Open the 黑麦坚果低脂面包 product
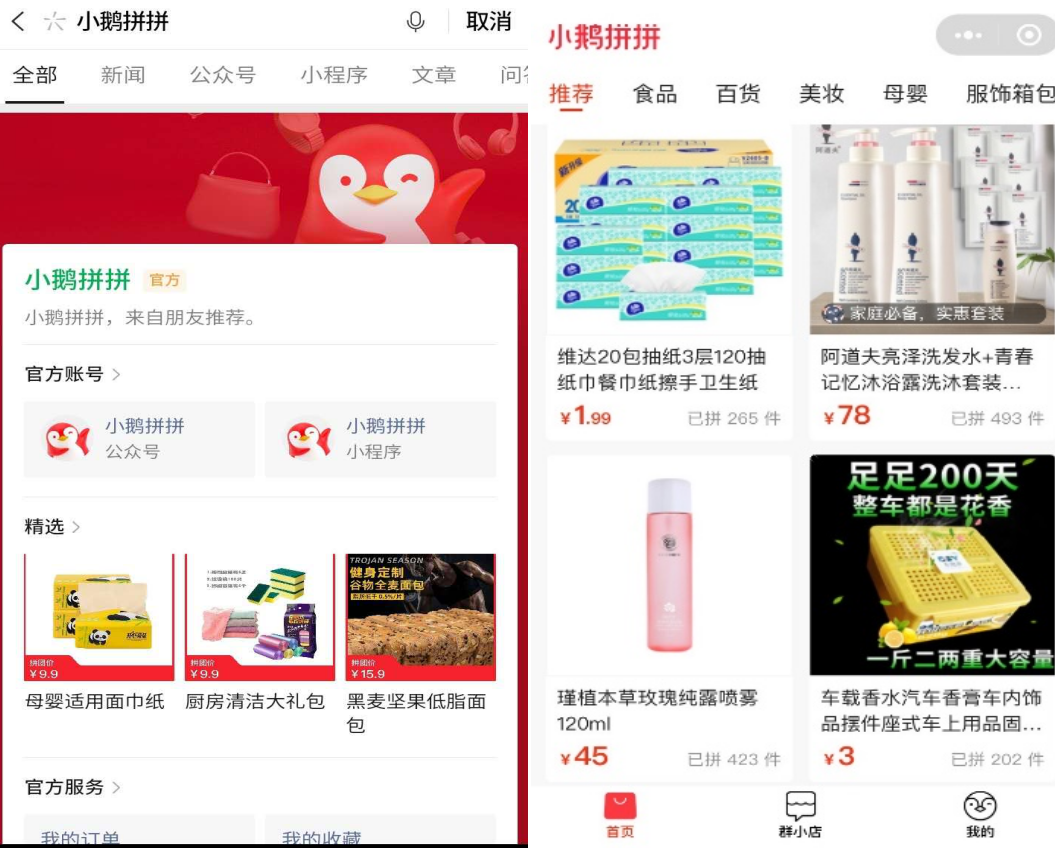The height and width of the screenshot is (849, 1055). coord(420,632)
